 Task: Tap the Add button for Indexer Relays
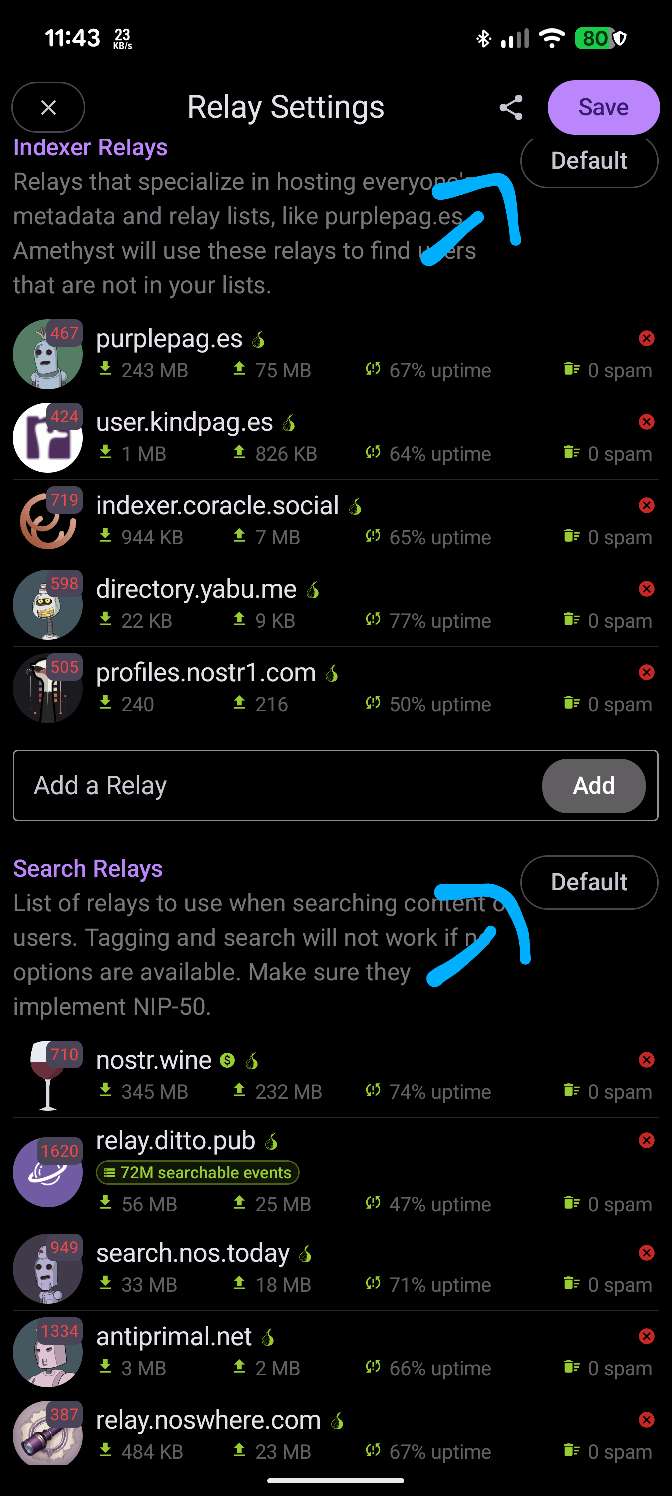pos(593,786)
